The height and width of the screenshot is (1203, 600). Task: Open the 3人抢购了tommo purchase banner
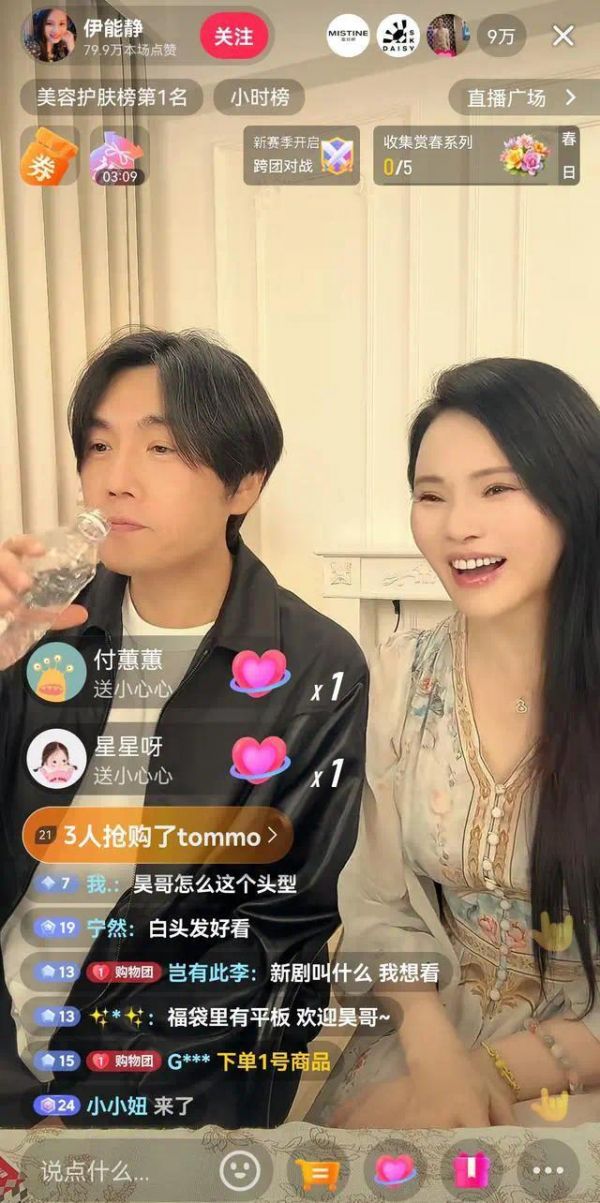(x=157, y=836)
